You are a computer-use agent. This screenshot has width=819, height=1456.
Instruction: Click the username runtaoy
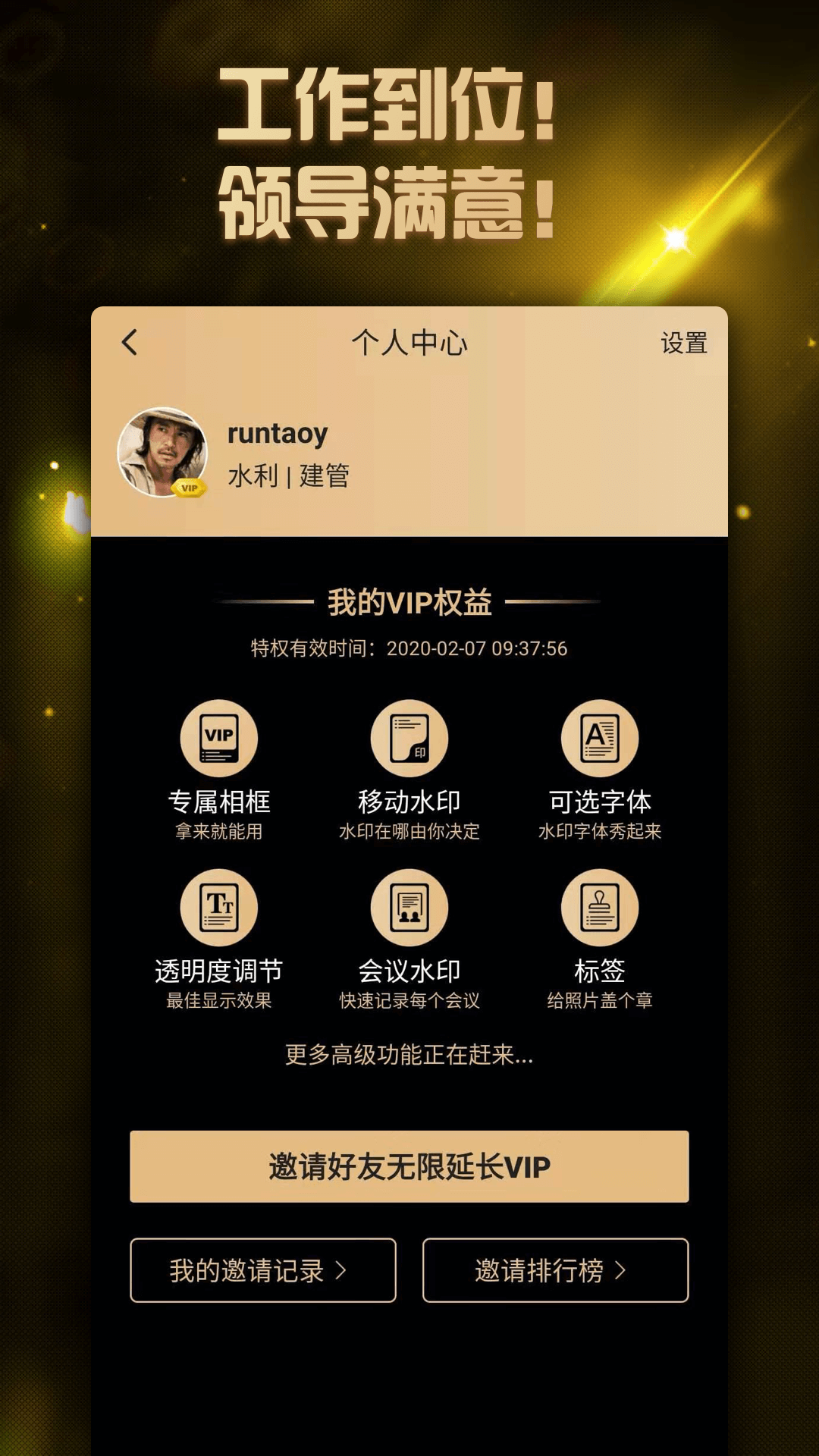coord(277,435)
